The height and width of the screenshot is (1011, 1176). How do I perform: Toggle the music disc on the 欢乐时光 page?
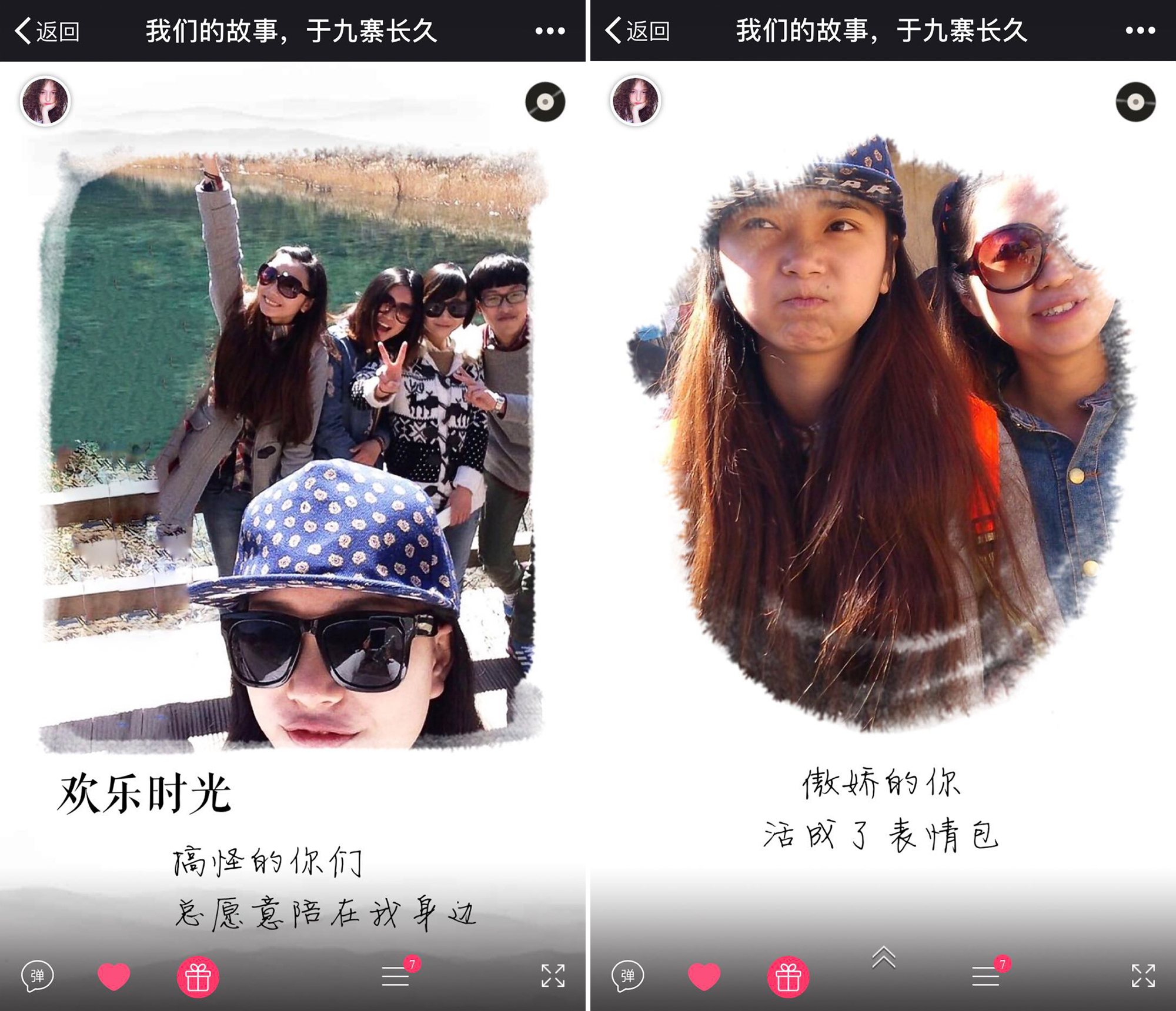545,102
